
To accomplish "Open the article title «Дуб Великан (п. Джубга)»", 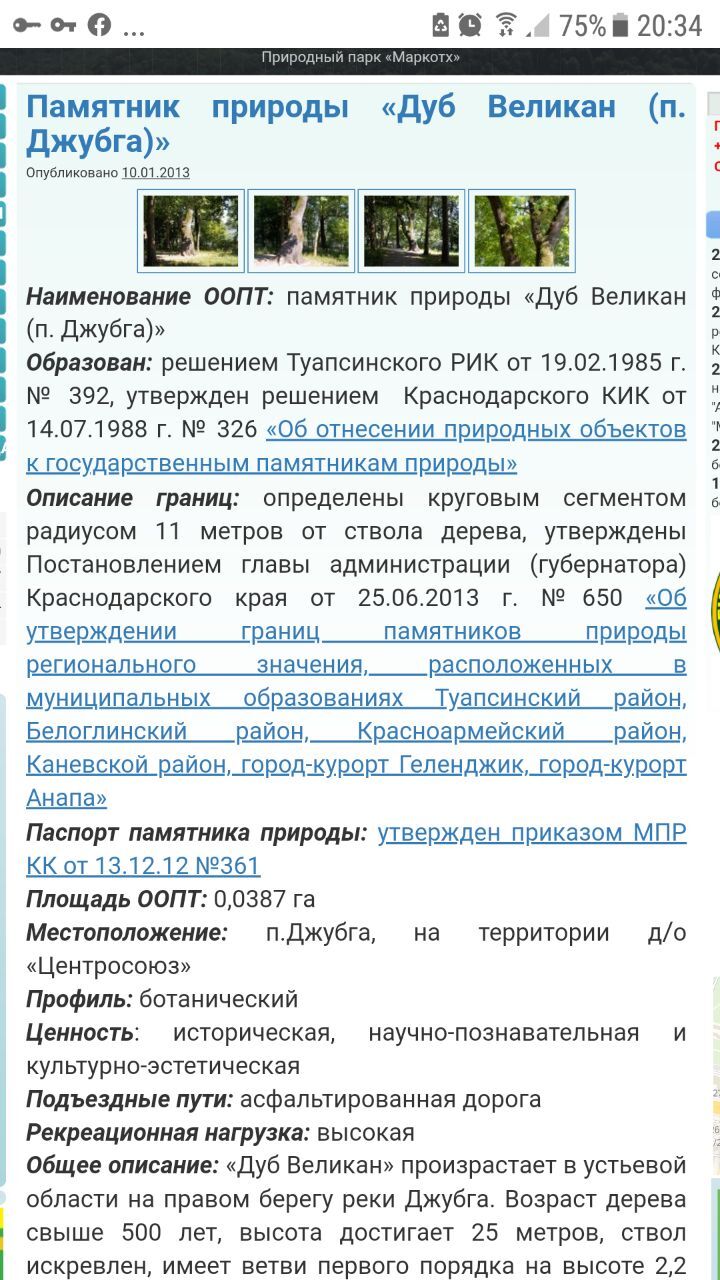I will pyautogui.click(x=355, y=123).
